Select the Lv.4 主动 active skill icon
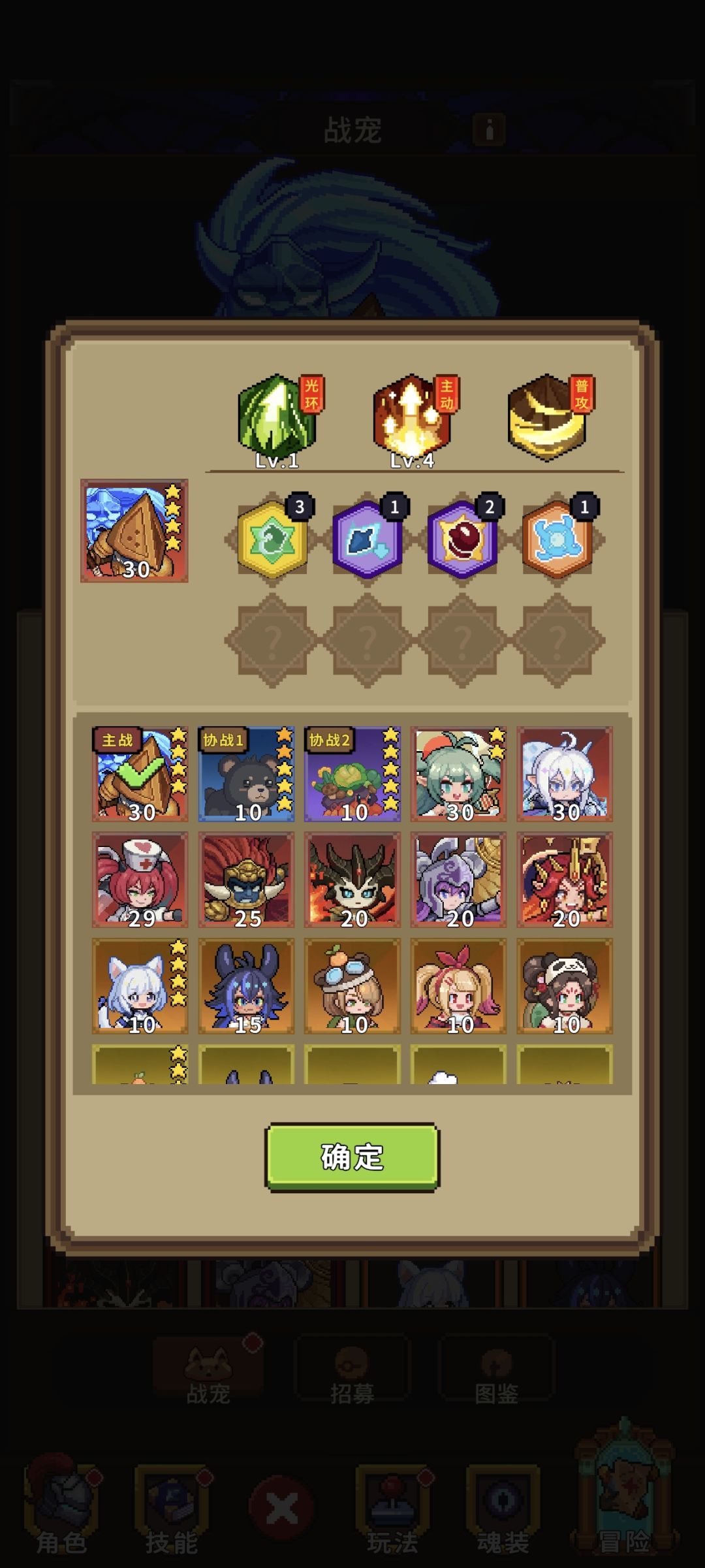705x1568 pixels. [x=411, y=417]
